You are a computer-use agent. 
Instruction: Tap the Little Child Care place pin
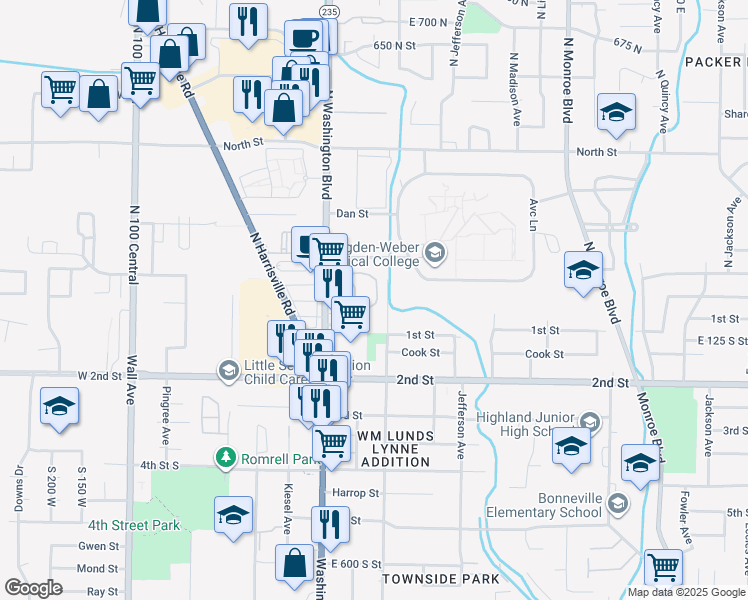coord(229,371)
